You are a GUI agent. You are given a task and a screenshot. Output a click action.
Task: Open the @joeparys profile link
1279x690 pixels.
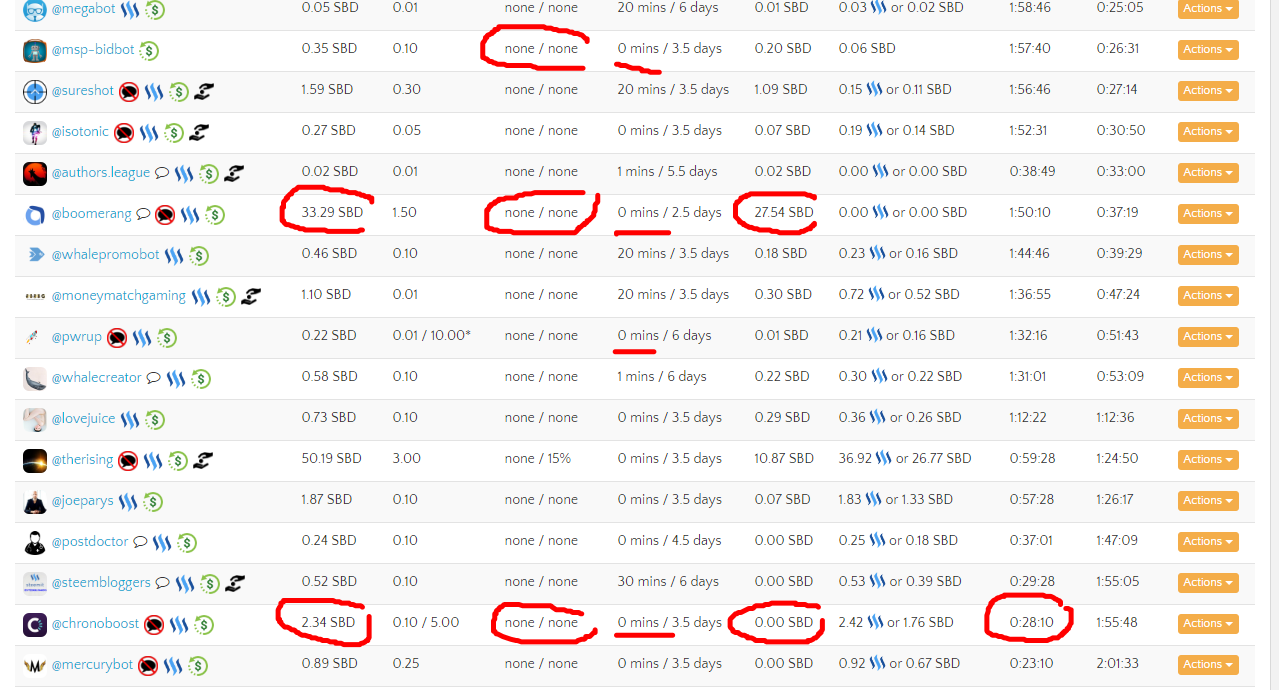click(82, 500)
